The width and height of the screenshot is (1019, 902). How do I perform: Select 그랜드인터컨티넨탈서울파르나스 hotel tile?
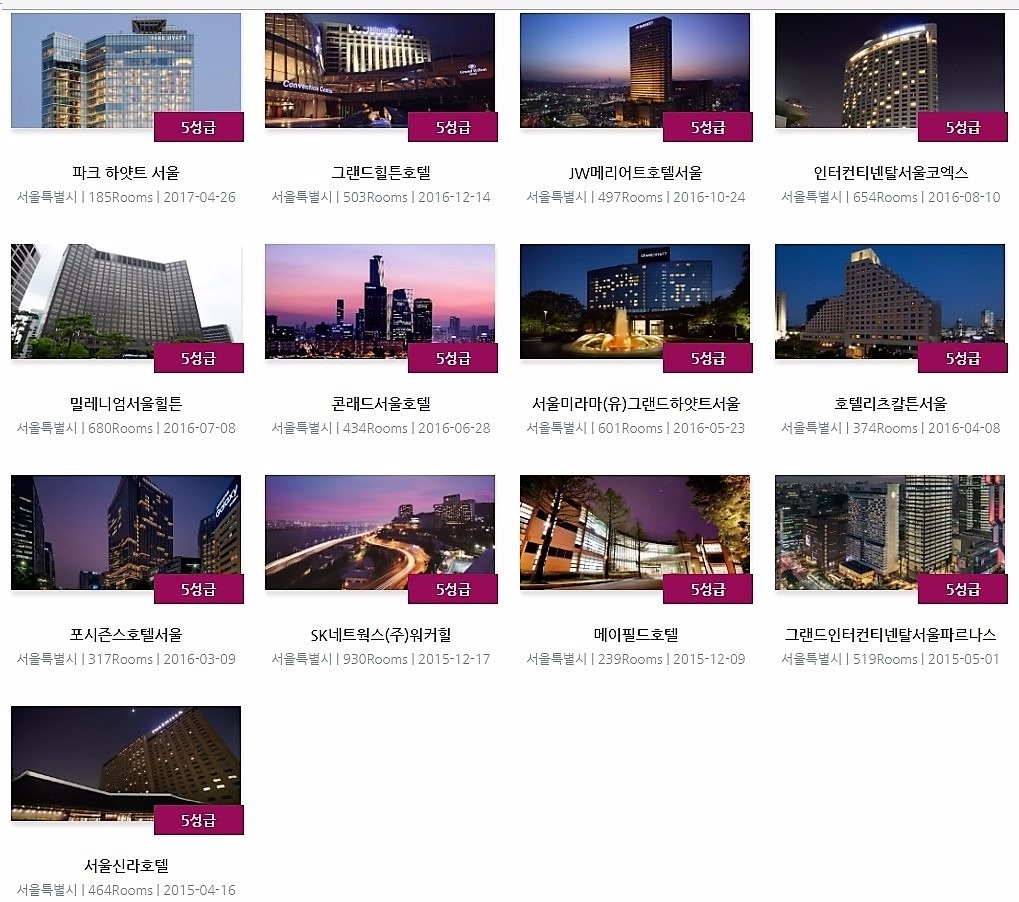(890, 533)
